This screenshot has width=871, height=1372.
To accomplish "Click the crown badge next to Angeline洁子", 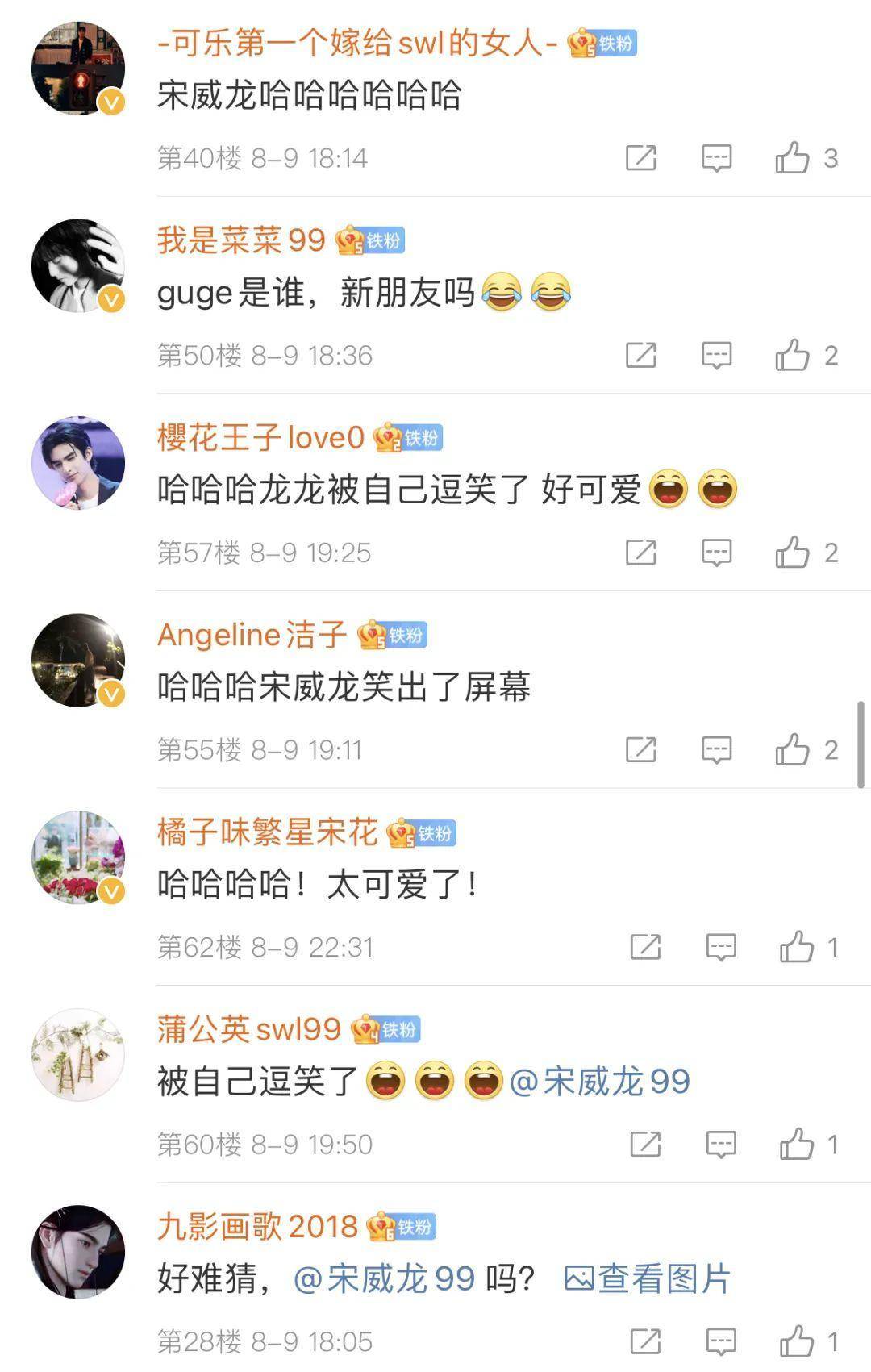I will 370,634.
